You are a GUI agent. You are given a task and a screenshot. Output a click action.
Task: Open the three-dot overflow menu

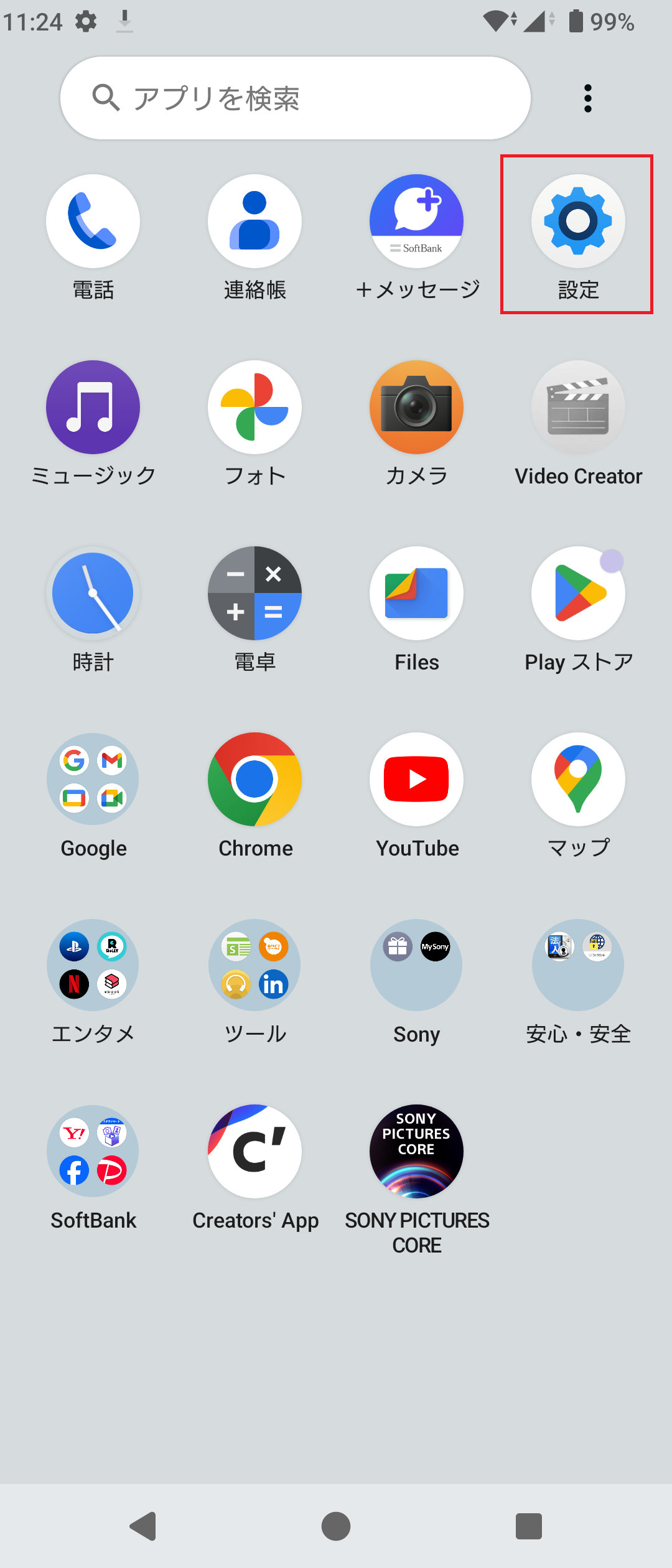(587, 97)
